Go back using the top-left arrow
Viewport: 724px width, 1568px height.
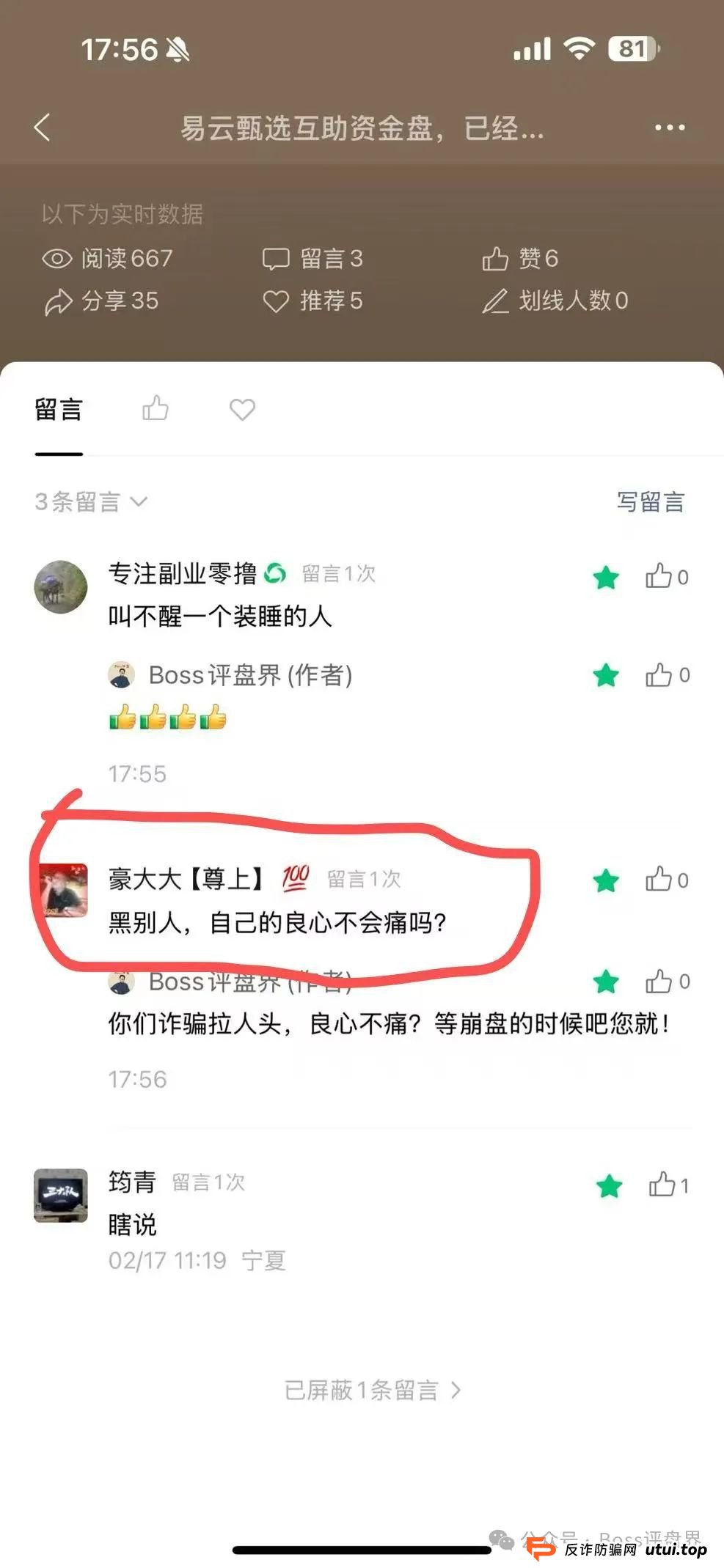pos(43,128)
